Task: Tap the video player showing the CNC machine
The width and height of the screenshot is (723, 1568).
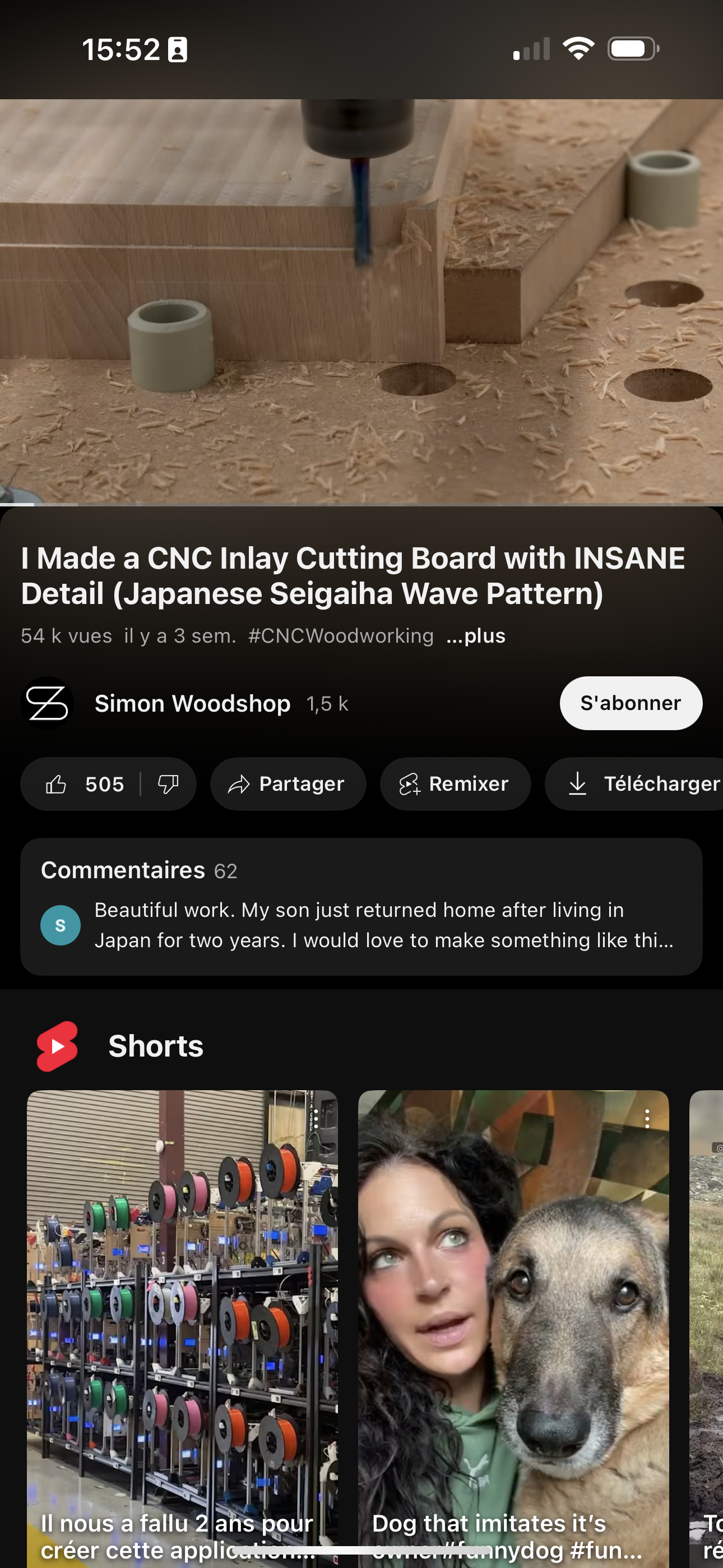Action: [x=361, y=301]
